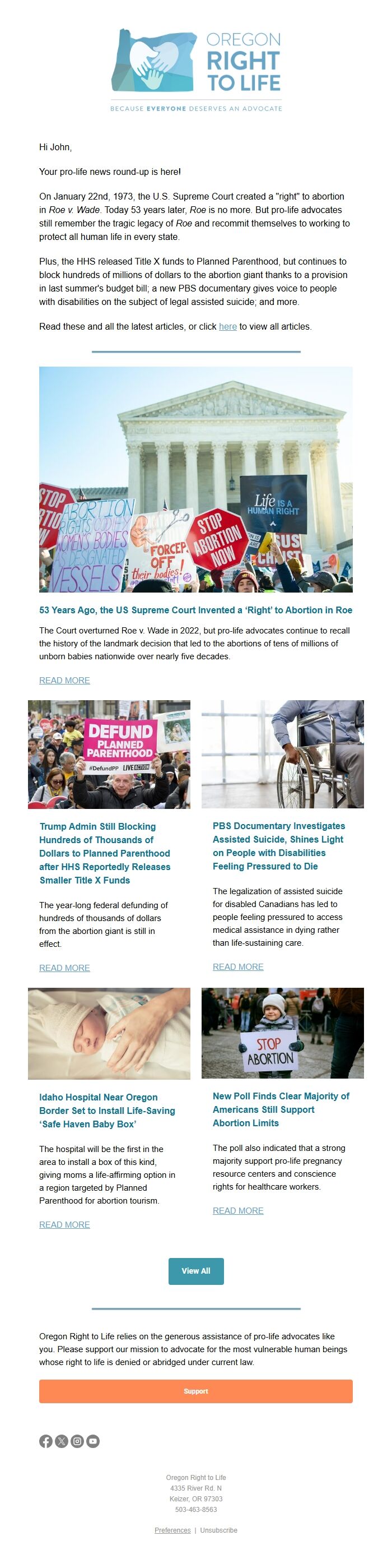The height and width of the screenshot is (1568, 392).
Task: Open the PBS Documentary article headline
Action: click(x=278, y=845)
